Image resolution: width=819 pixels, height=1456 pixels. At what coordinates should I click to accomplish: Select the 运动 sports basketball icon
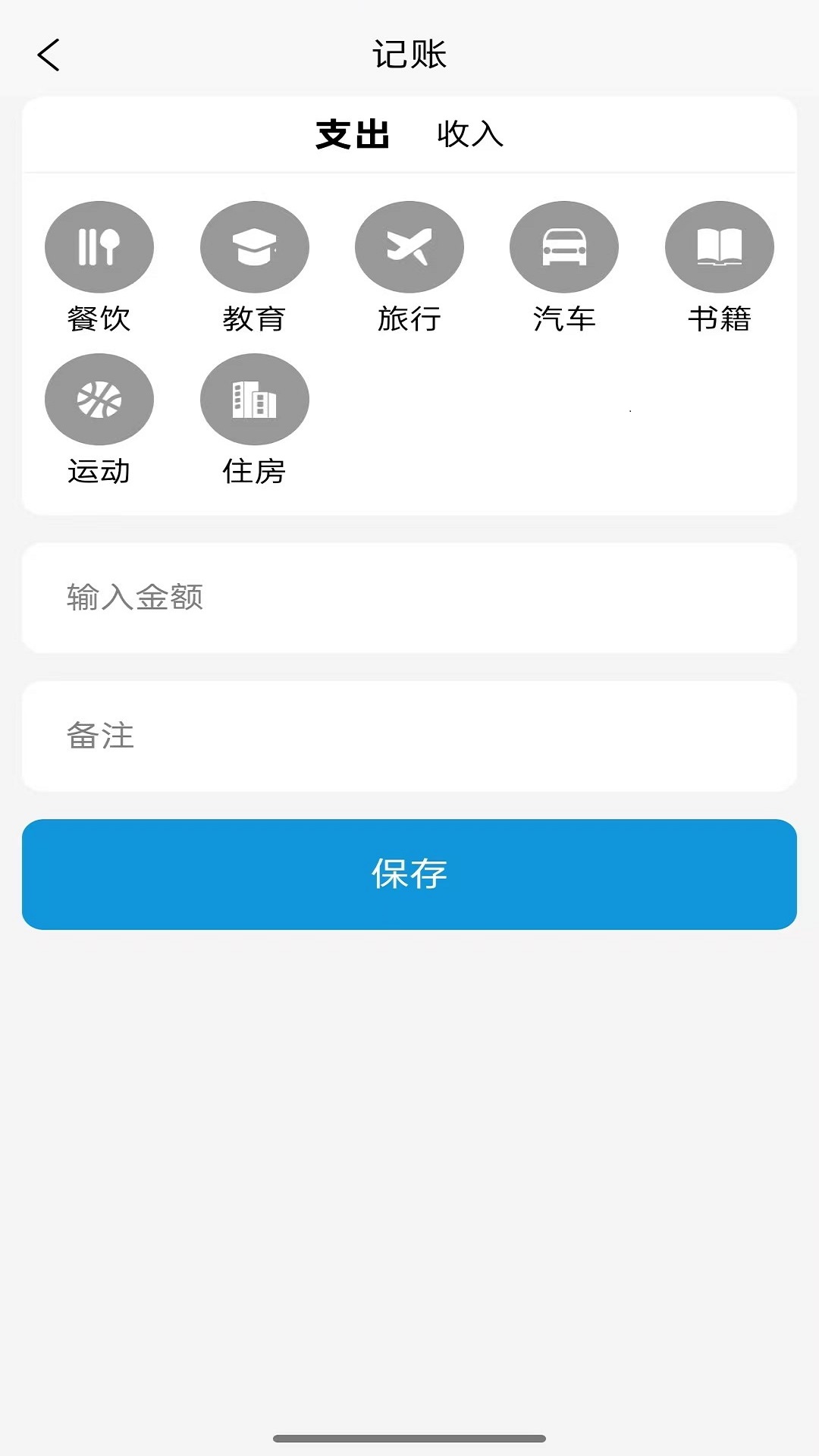[99, 398]
